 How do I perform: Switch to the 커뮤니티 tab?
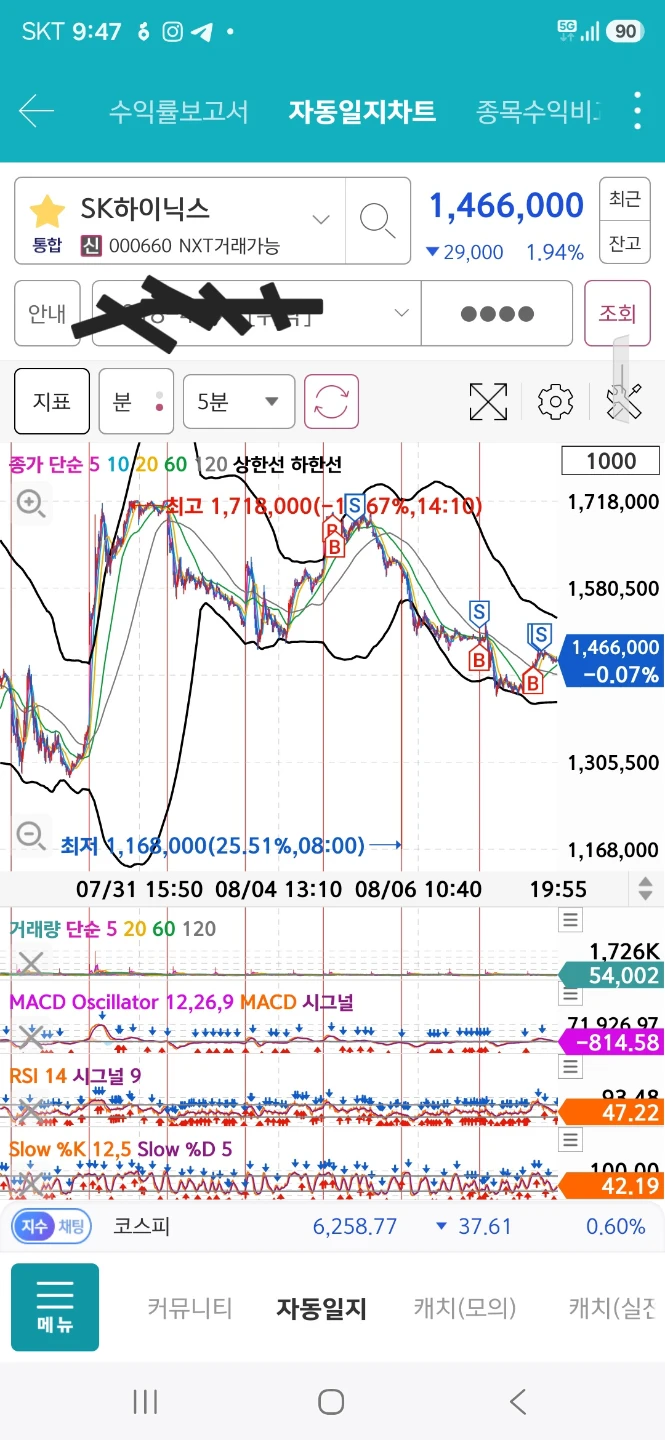pos(190,1307)
